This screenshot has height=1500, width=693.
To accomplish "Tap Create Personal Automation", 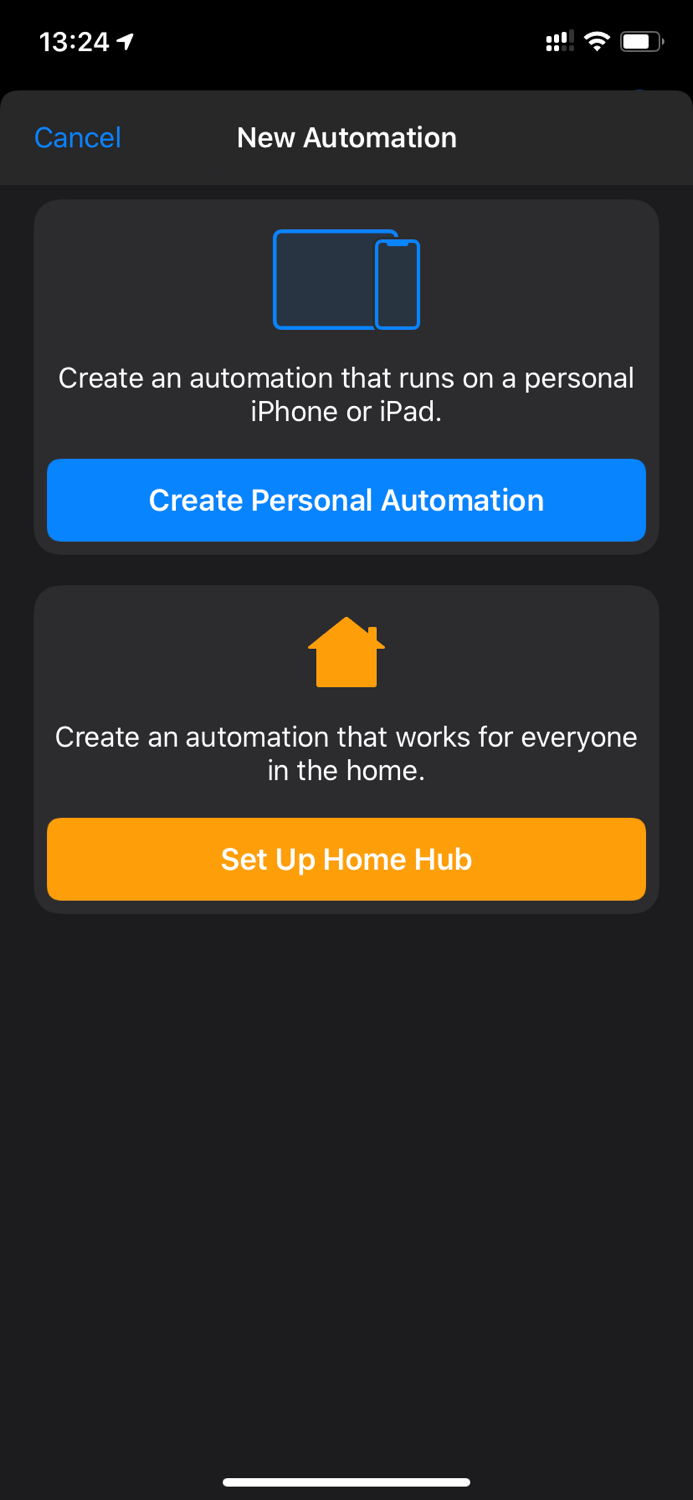I will (x=346, y=500).
